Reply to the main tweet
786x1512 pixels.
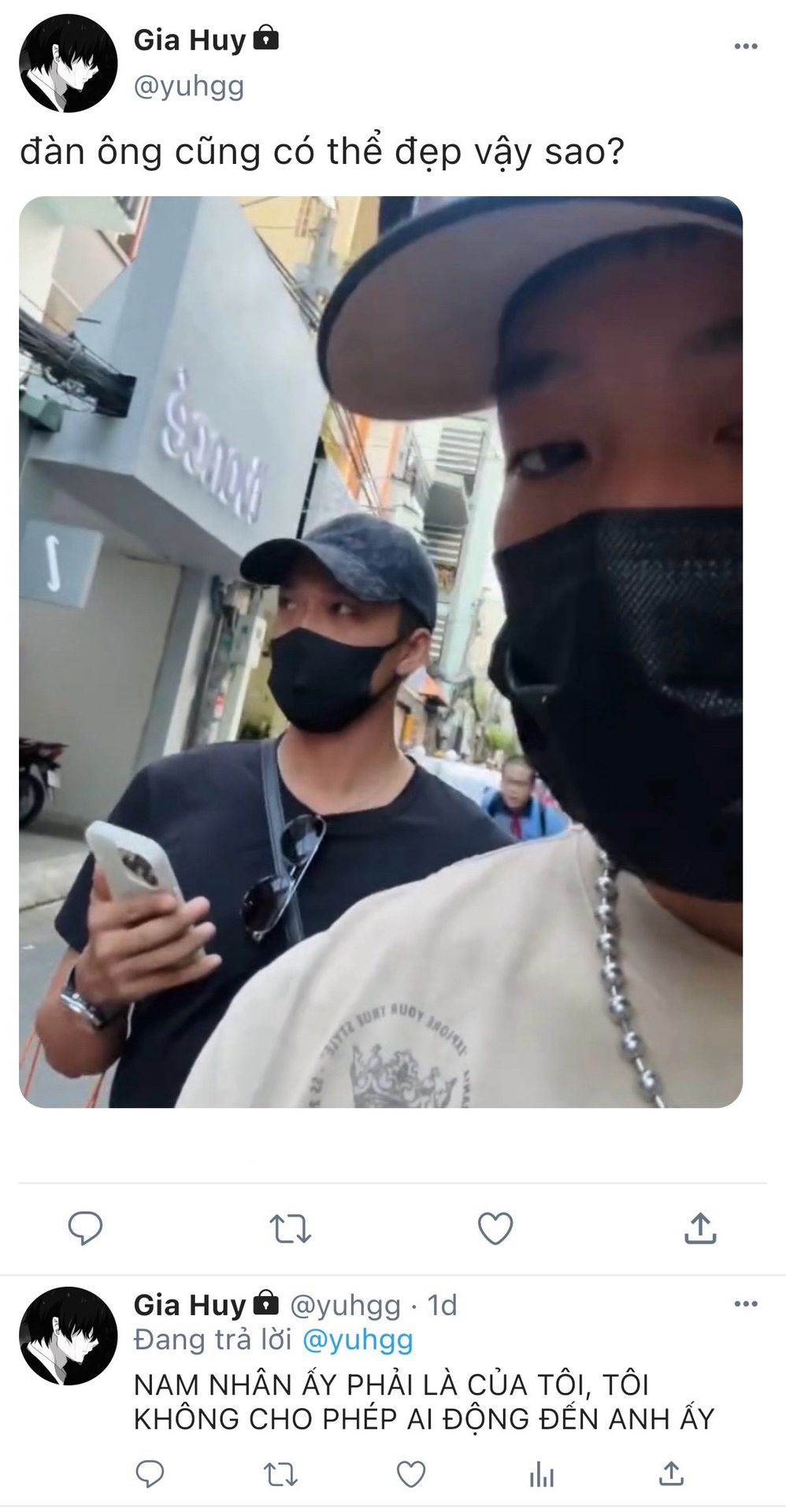(85, 1227)
